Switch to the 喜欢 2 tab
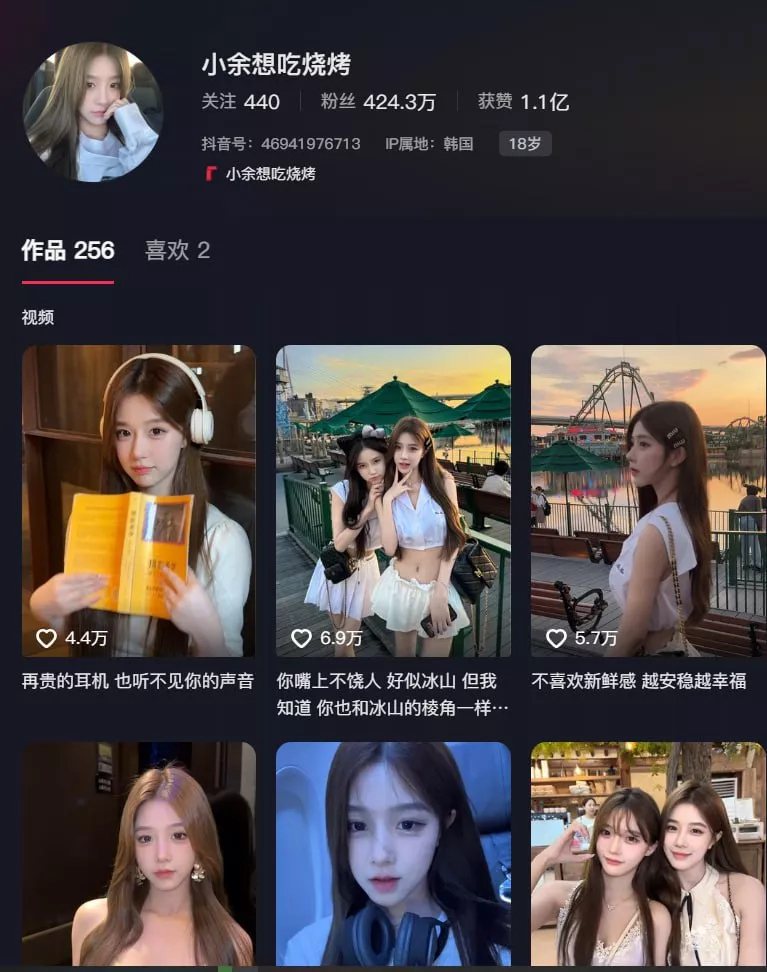 click(x=177, y=250)
